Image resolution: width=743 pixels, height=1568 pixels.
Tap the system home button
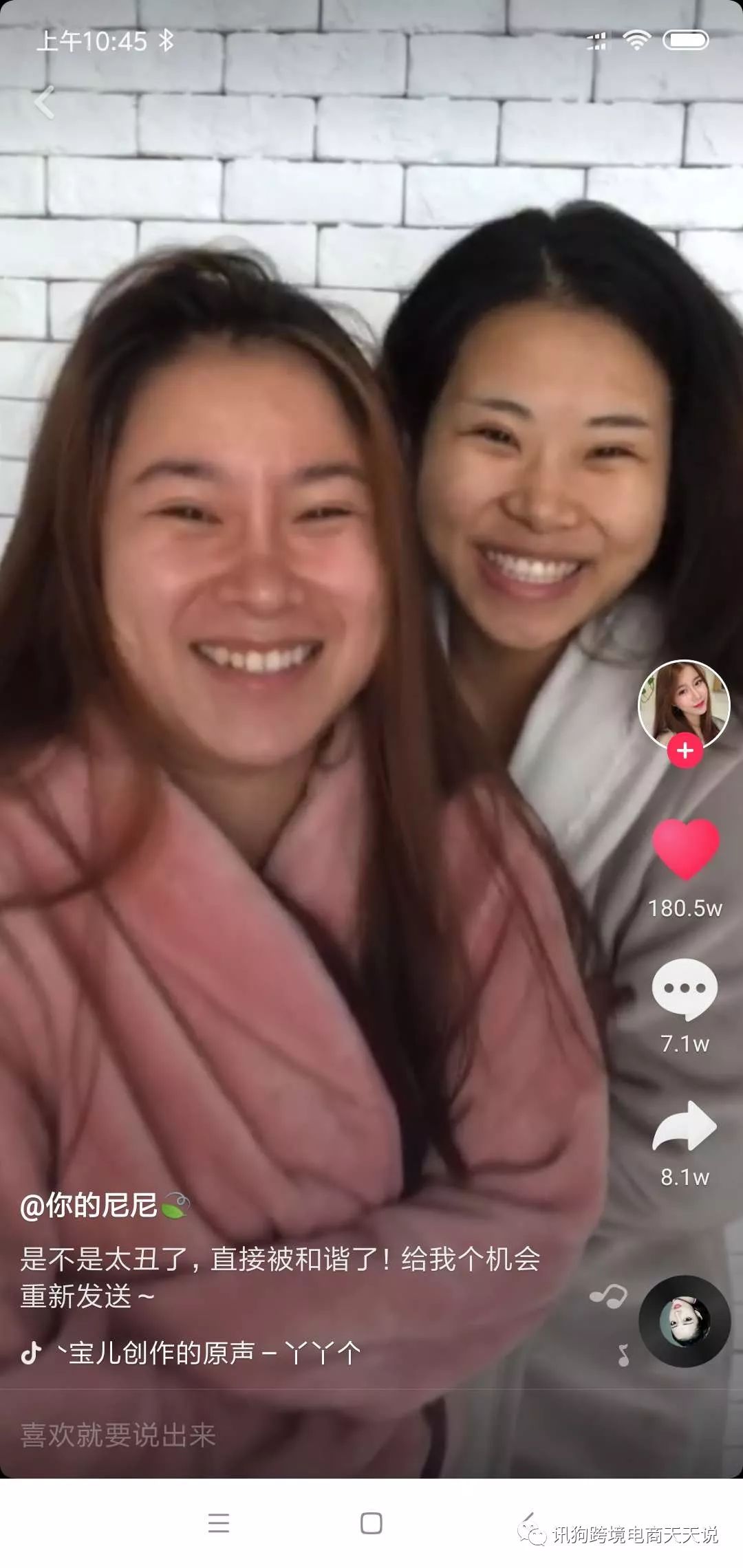[371, 1523]
